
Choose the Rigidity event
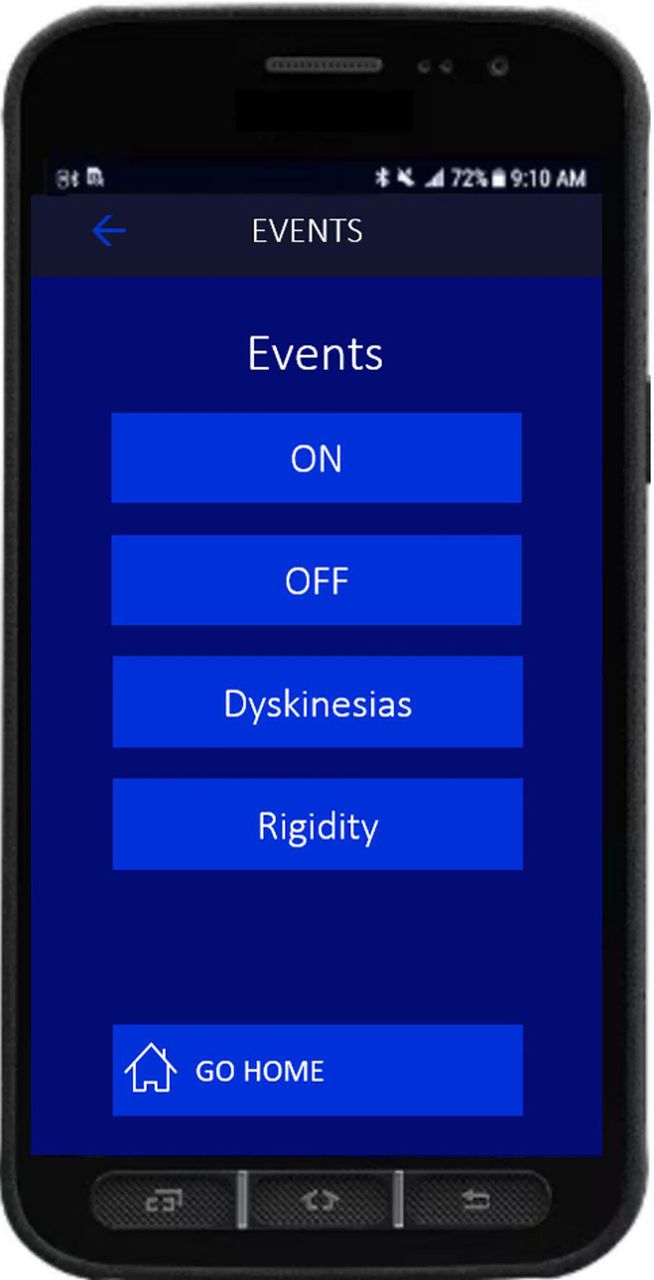pos(317,824)
